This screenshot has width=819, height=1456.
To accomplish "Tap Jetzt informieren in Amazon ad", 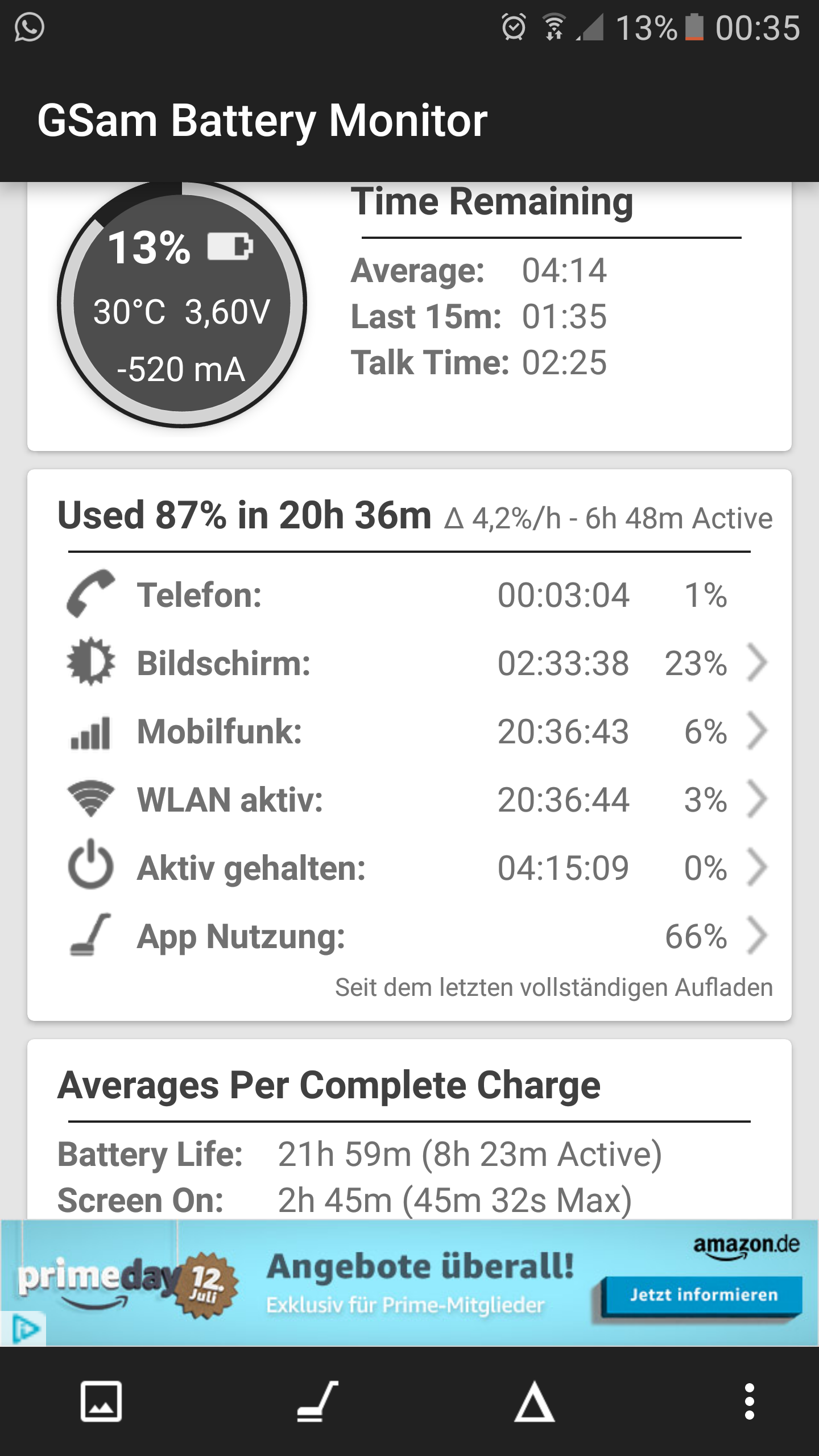I will click(703, 1295).
